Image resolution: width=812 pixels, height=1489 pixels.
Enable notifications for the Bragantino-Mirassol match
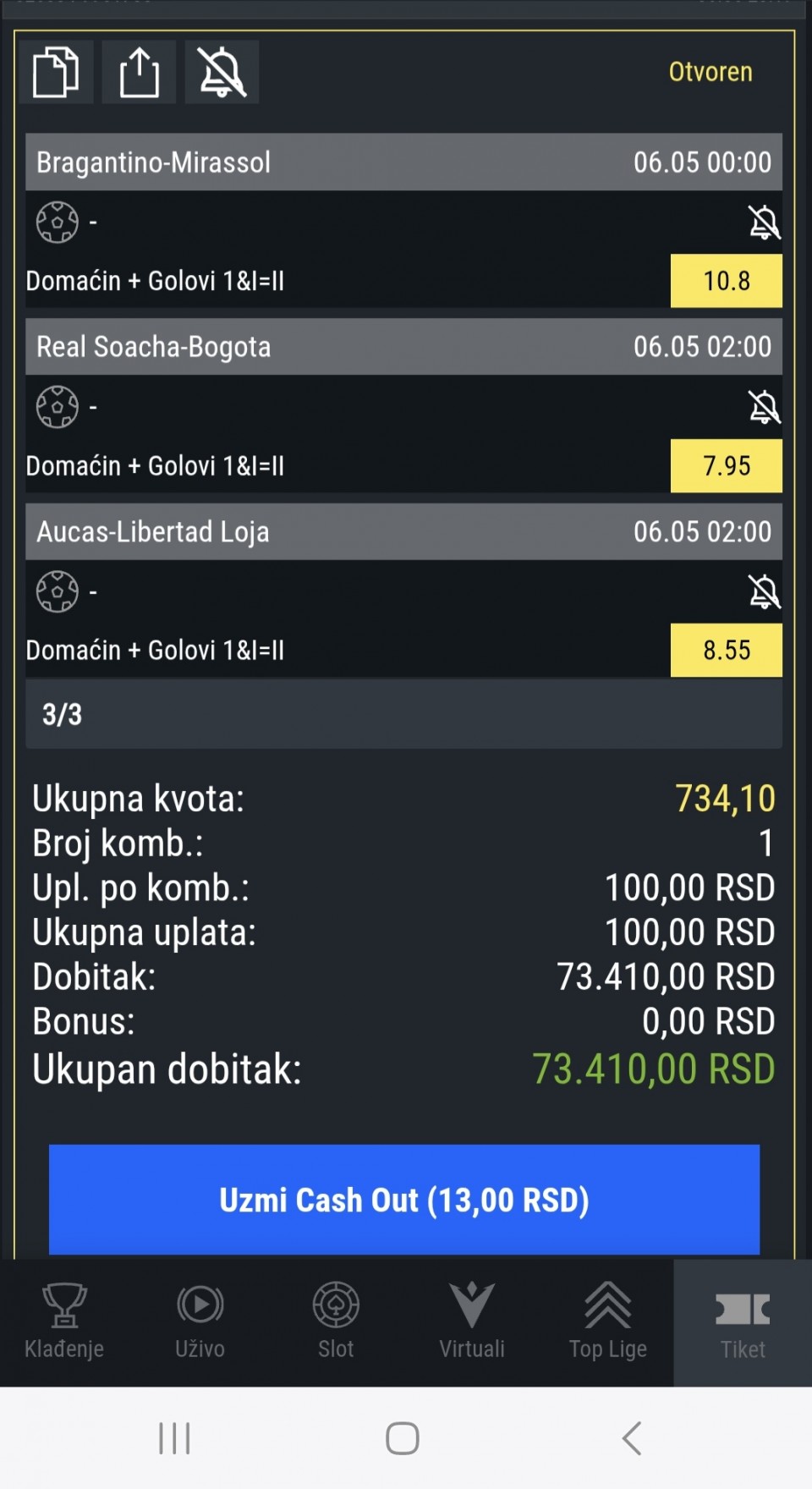tap(764, 223)
